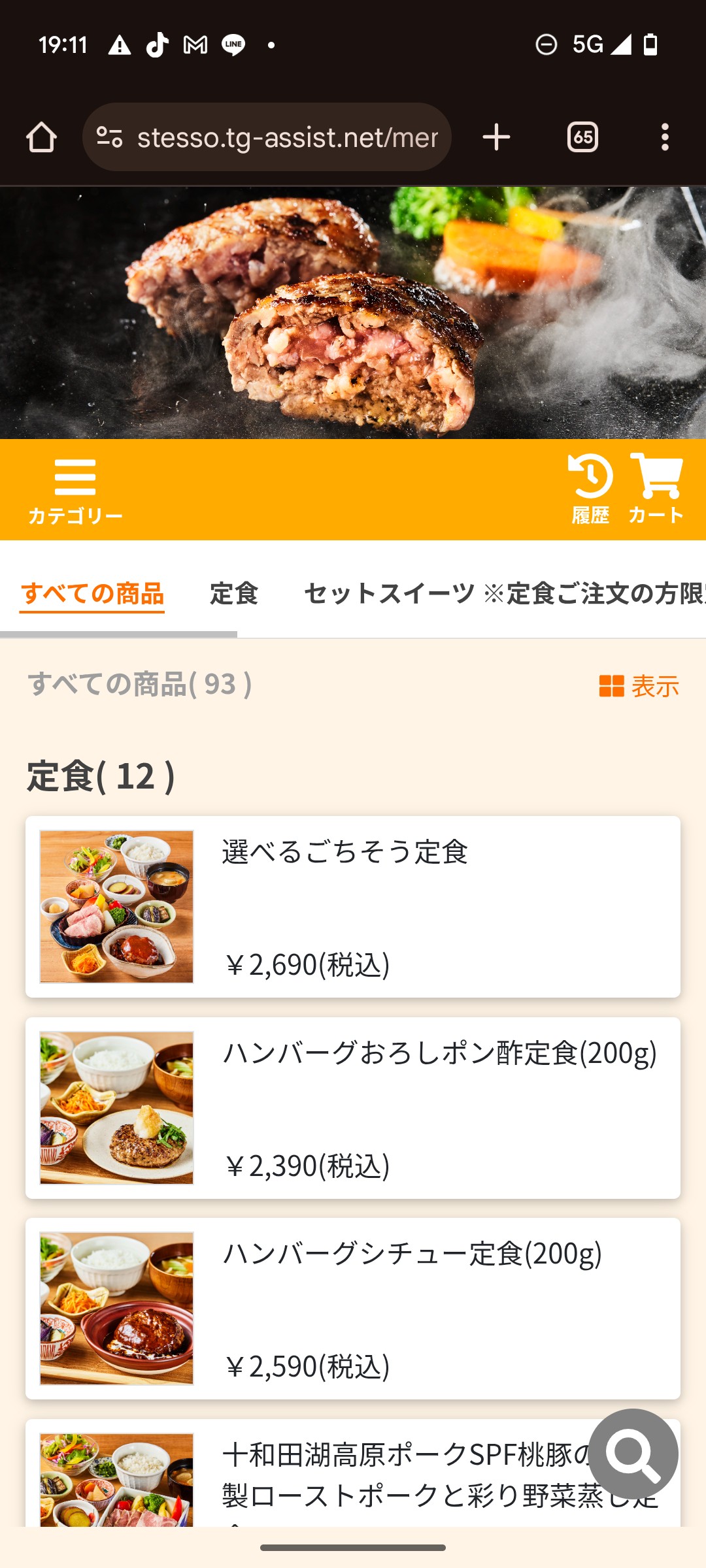Open 選べるごちそう定食 product card

(353, 906)
